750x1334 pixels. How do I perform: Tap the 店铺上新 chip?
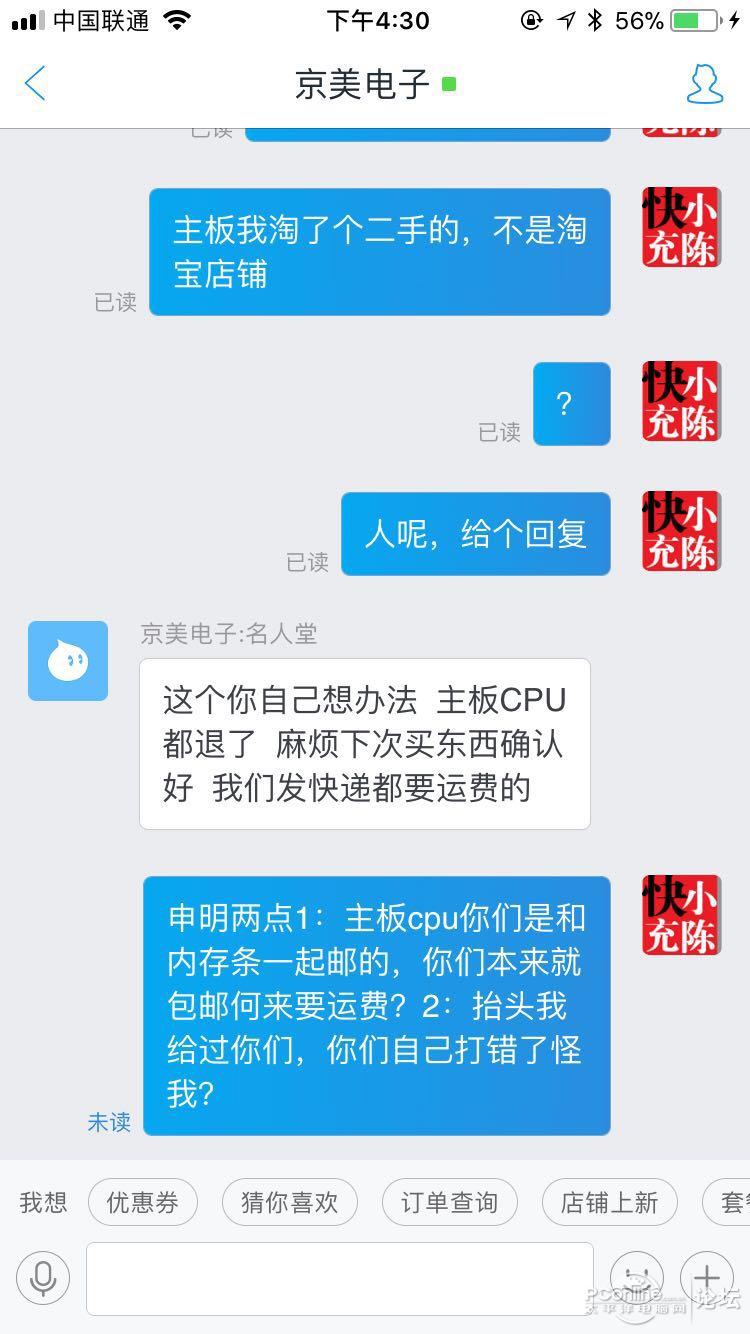[609, 1202]
